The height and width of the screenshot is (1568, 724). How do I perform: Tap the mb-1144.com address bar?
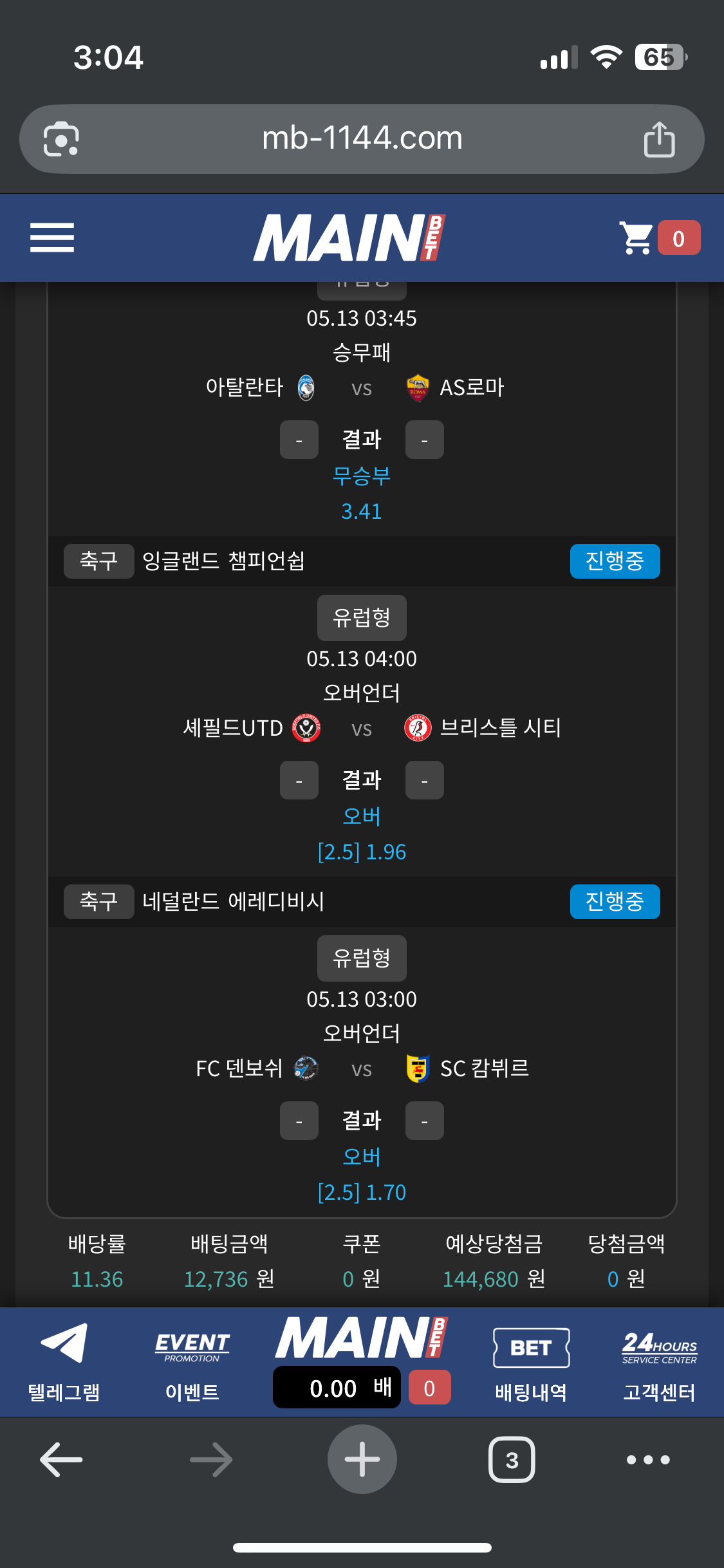[x=362, y=138]
